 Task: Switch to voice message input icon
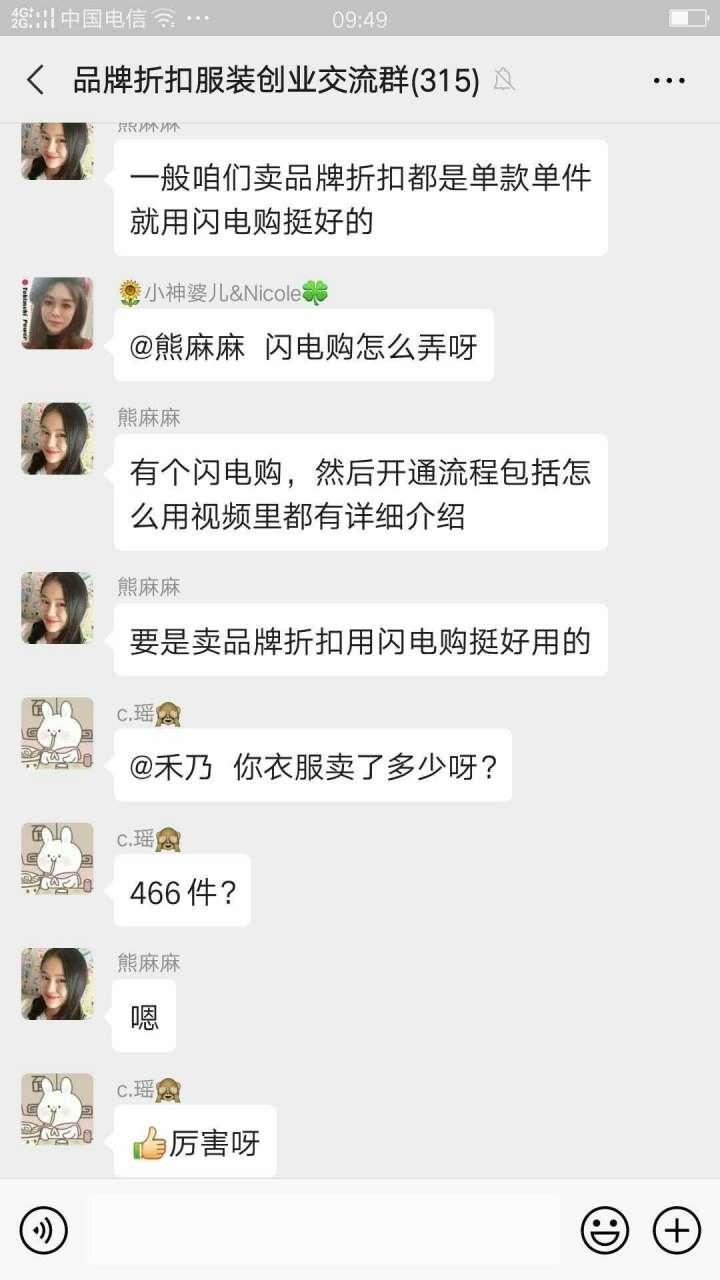(42, 1230)
